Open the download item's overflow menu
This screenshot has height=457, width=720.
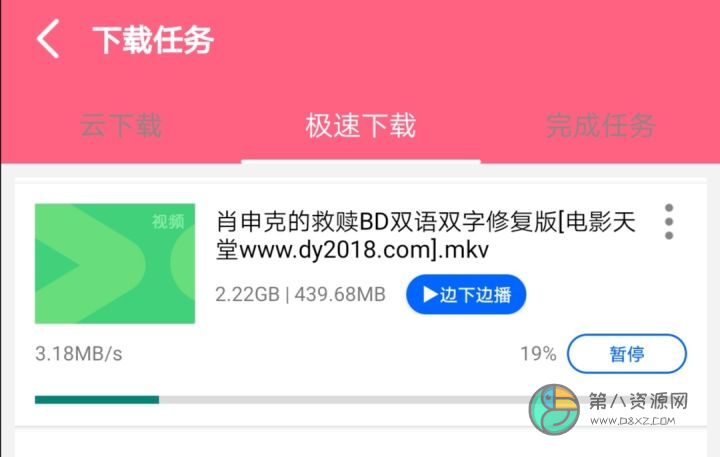click(669, 222)
